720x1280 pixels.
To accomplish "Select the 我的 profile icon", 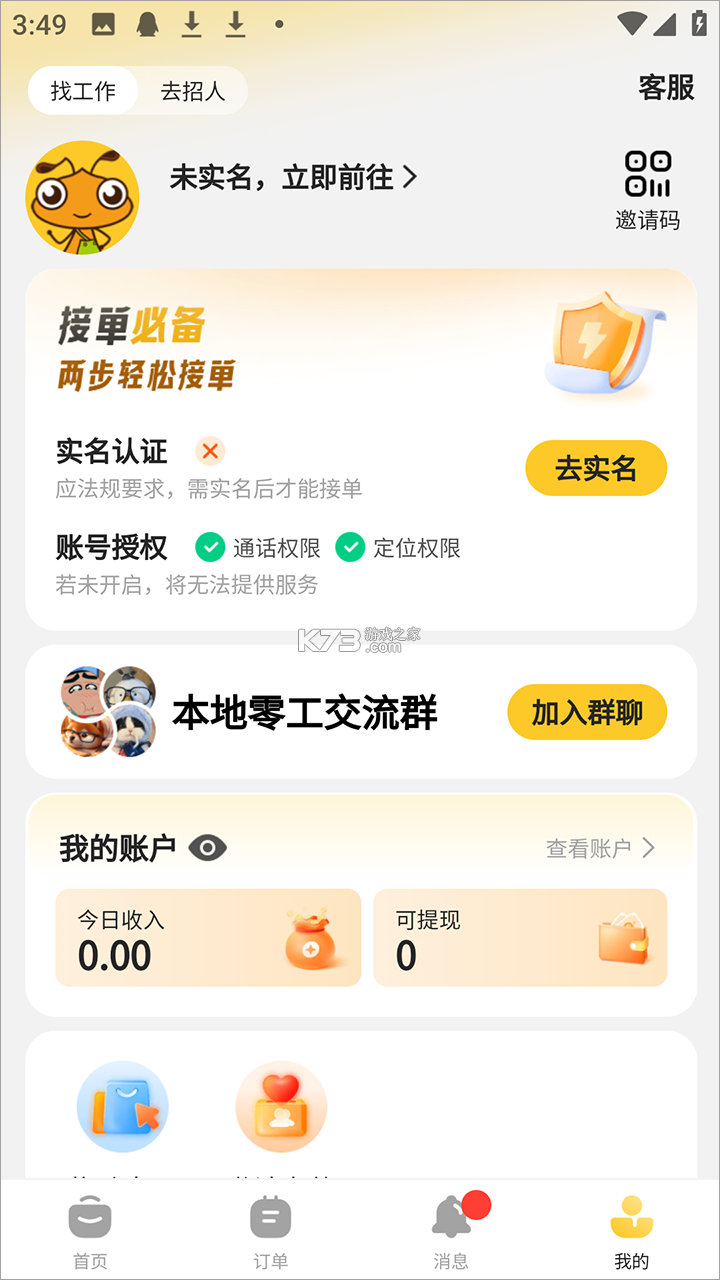I will pos(633,1218).
